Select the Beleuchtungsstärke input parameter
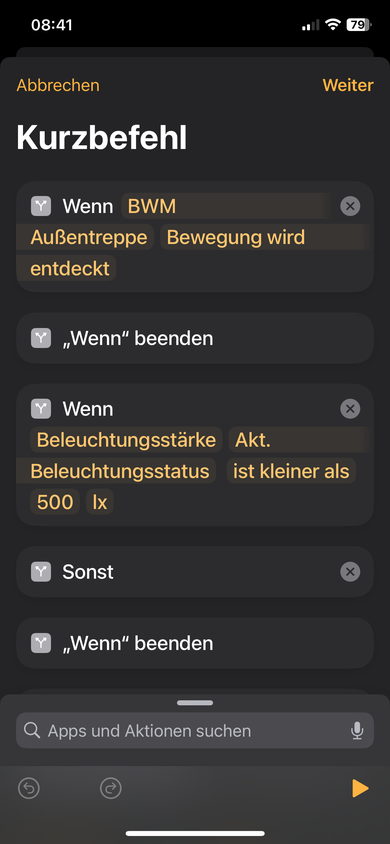The height and width of the screenshot is (844, 390). (126, 440)
